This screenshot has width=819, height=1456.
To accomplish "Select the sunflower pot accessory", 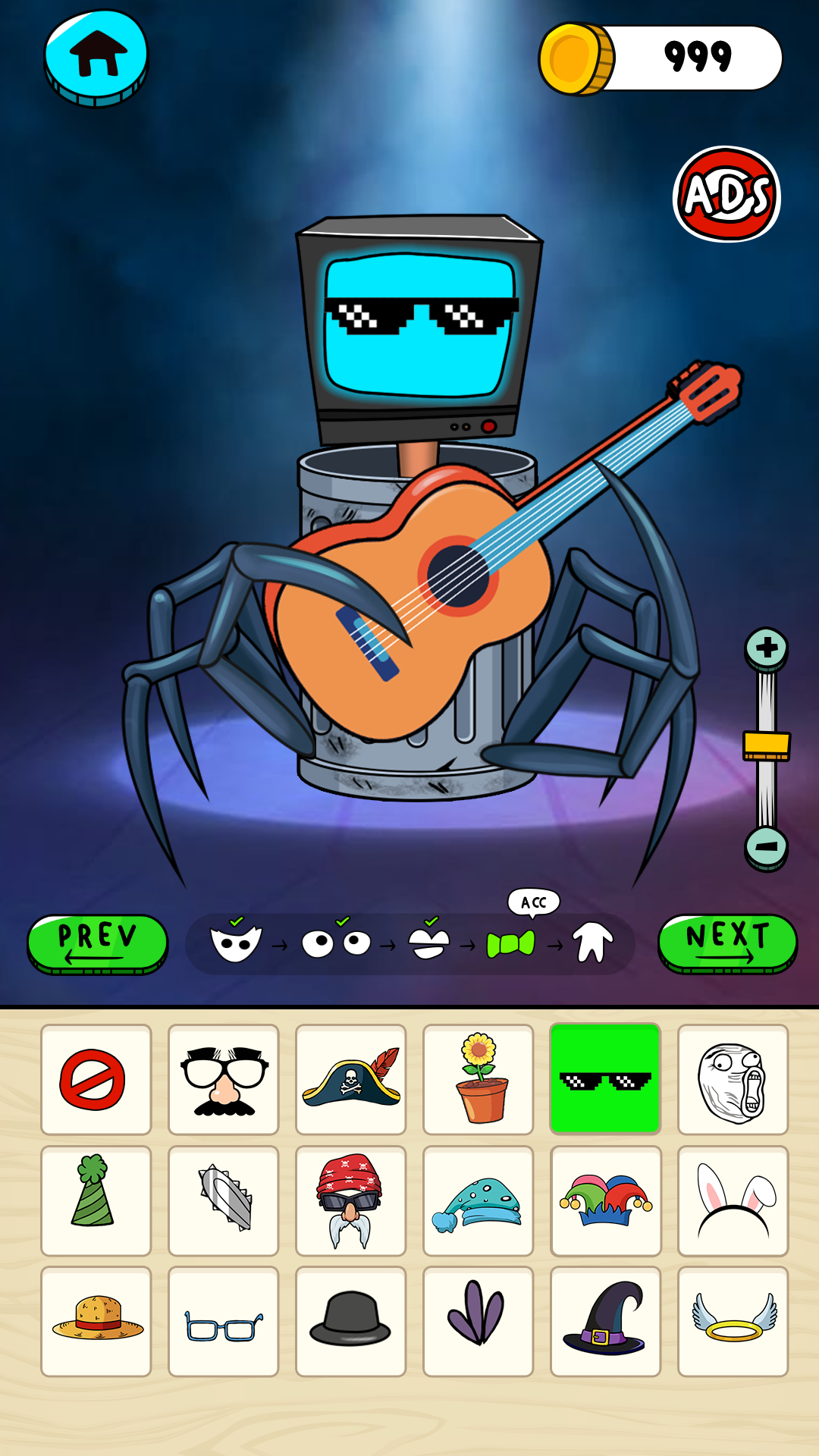I will [x=479, y=1079].
